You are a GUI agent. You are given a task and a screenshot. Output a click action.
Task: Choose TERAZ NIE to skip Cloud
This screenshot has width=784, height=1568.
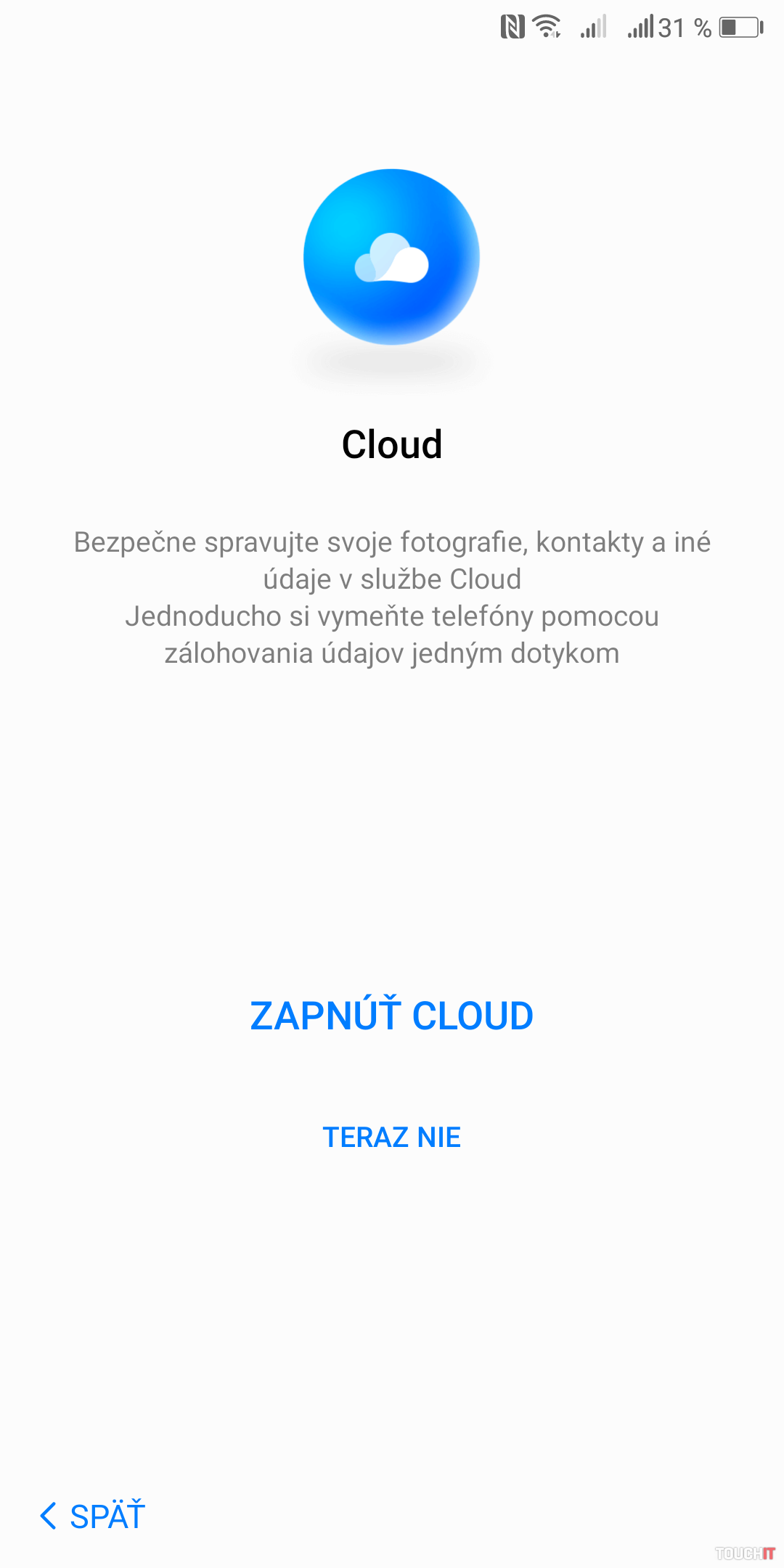pos(392,1137)
